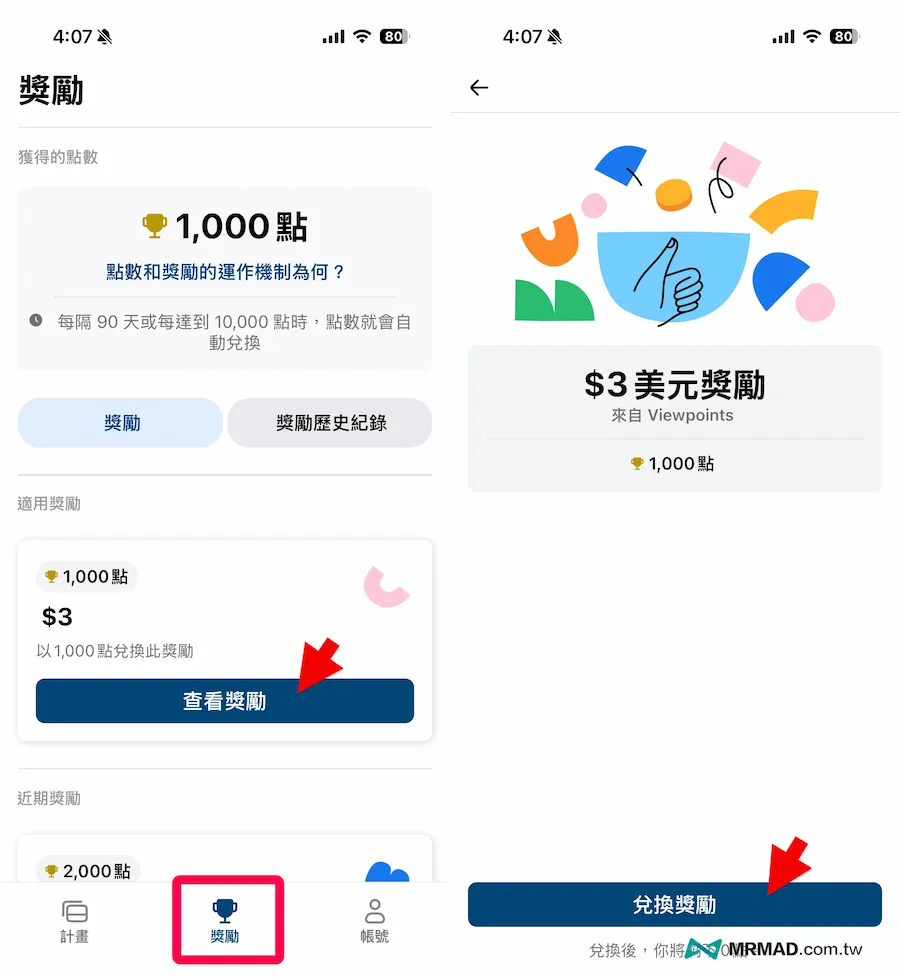Select the 獎勵 filter pill
Image resolution: width=900 pixels, height=978 pixels.
[119, 422]
